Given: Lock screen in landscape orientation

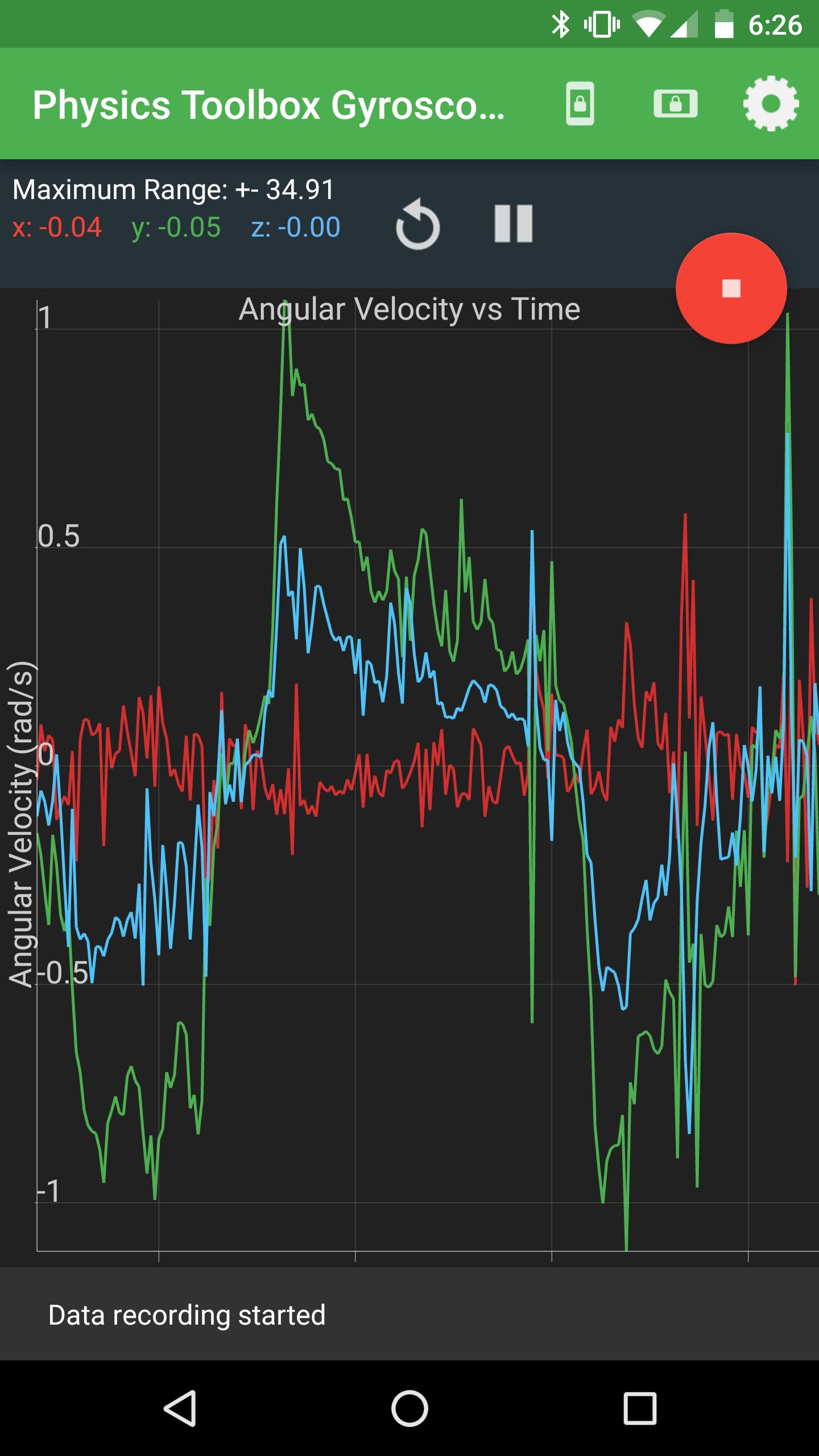Looking at the screenshot, I should (x=675, y=104).
